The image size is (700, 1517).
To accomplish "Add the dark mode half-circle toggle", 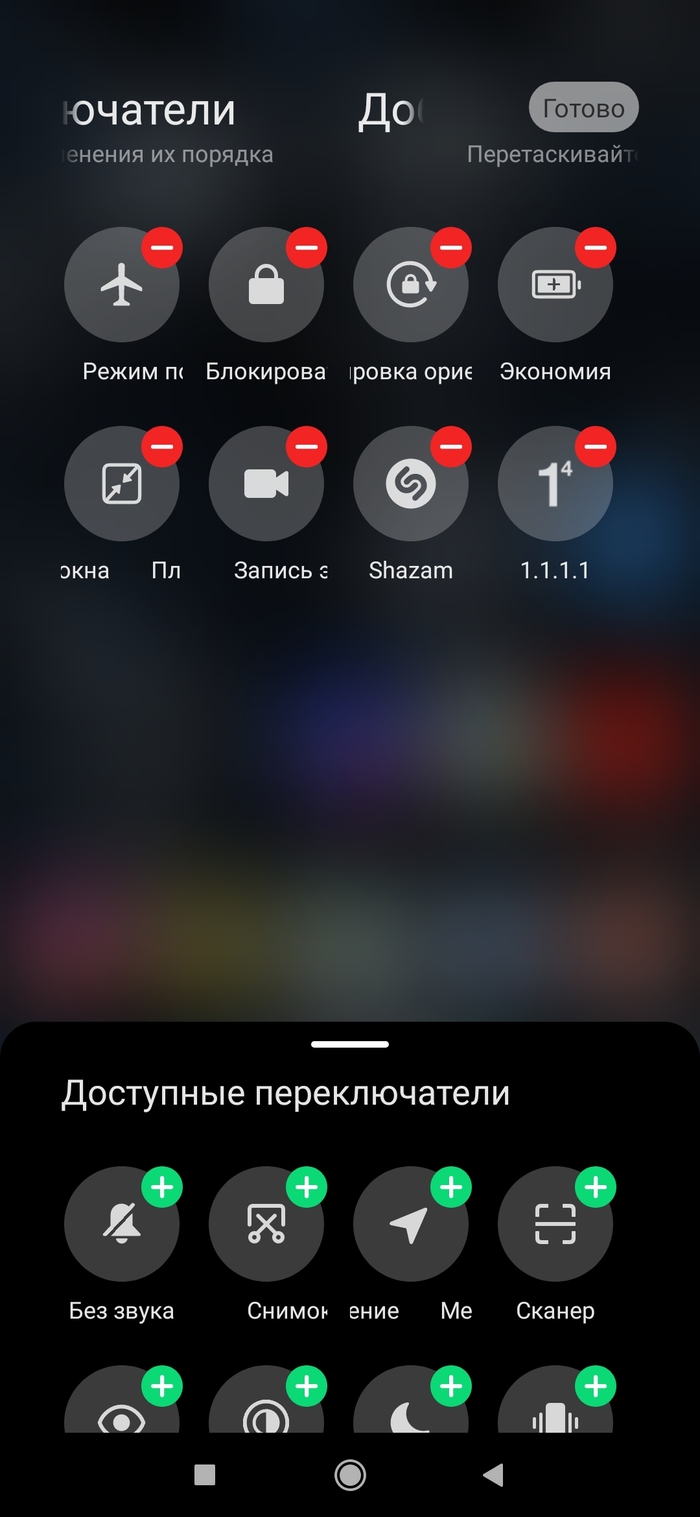I will click(x=307, y=1387).
